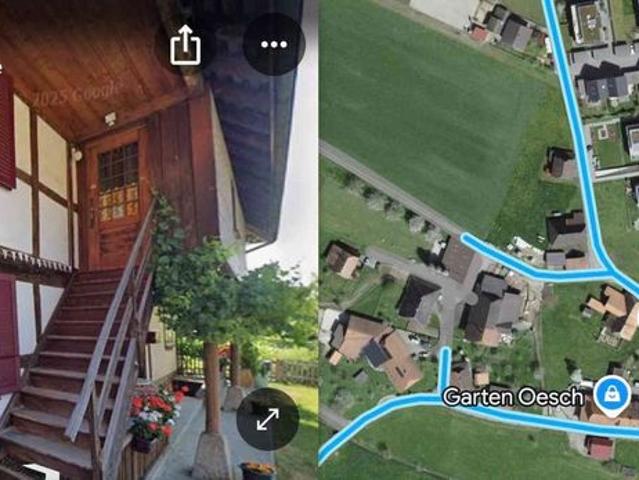Open the Garten Oesch shop marker

[608, 396]
